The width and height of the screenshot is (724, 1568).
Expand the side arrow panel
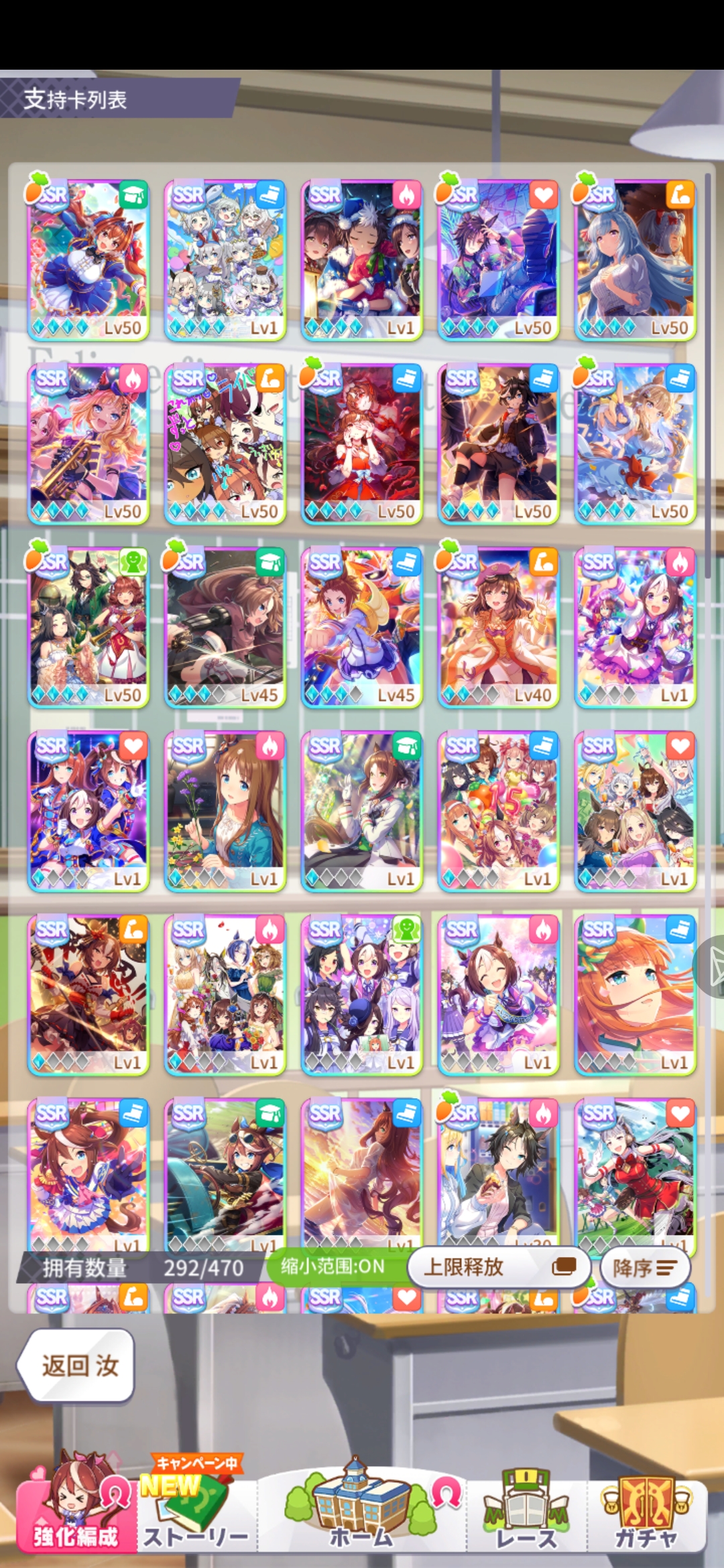click(712, 966)
